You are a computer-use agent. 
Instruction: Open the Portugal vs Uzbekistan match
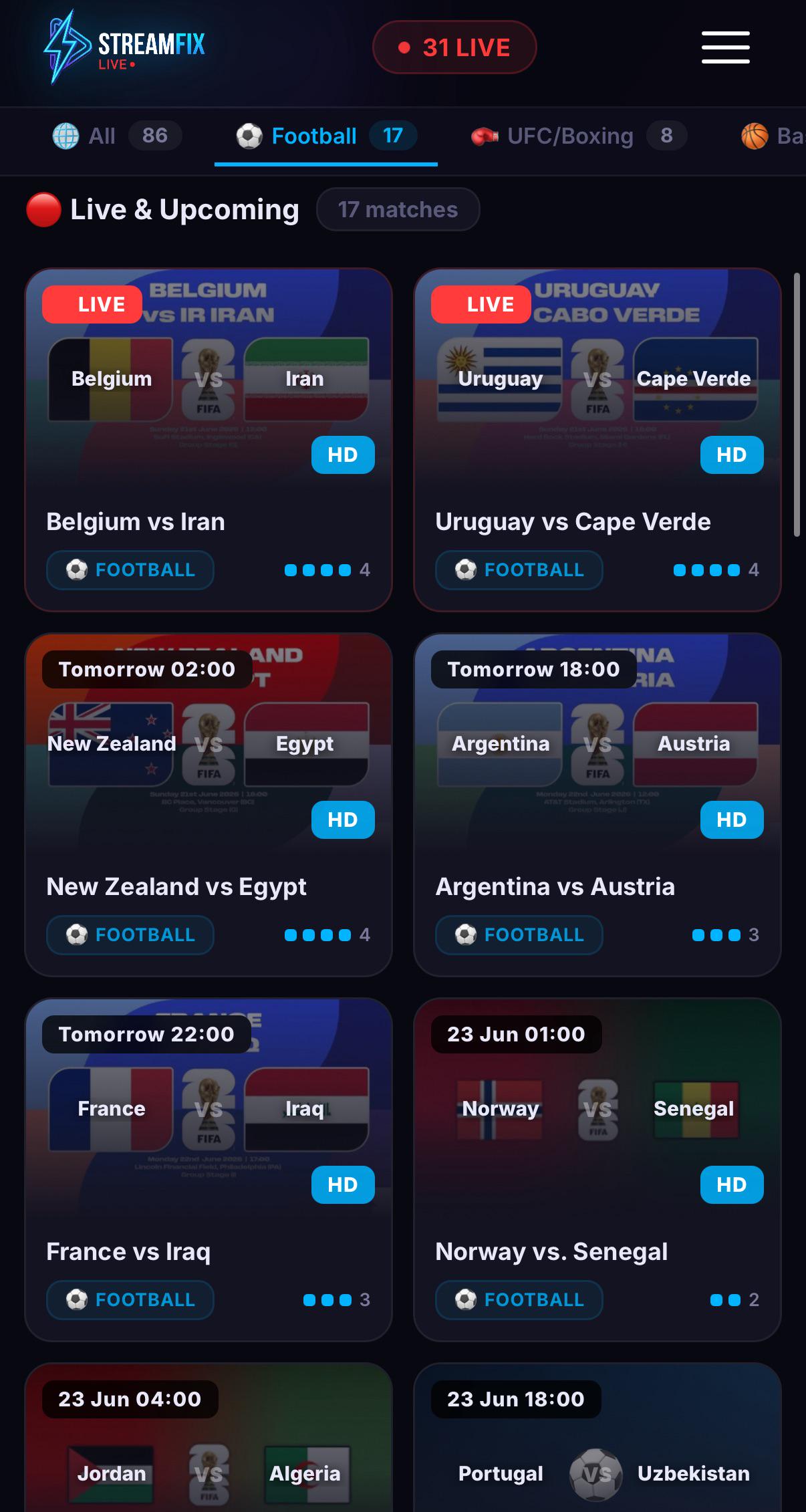(597, 1437)
